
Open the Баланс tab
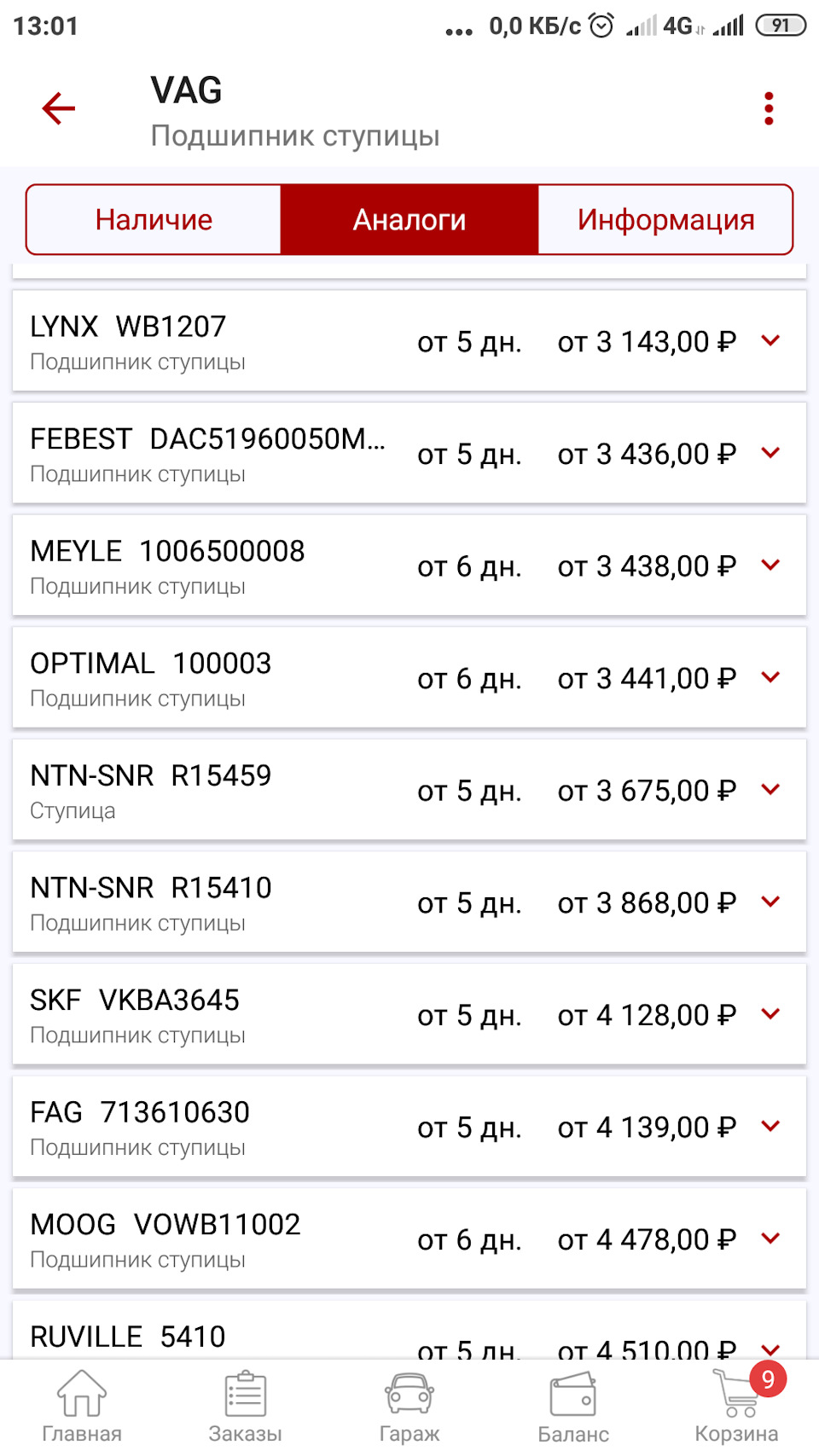click(x=573, y=1407)
